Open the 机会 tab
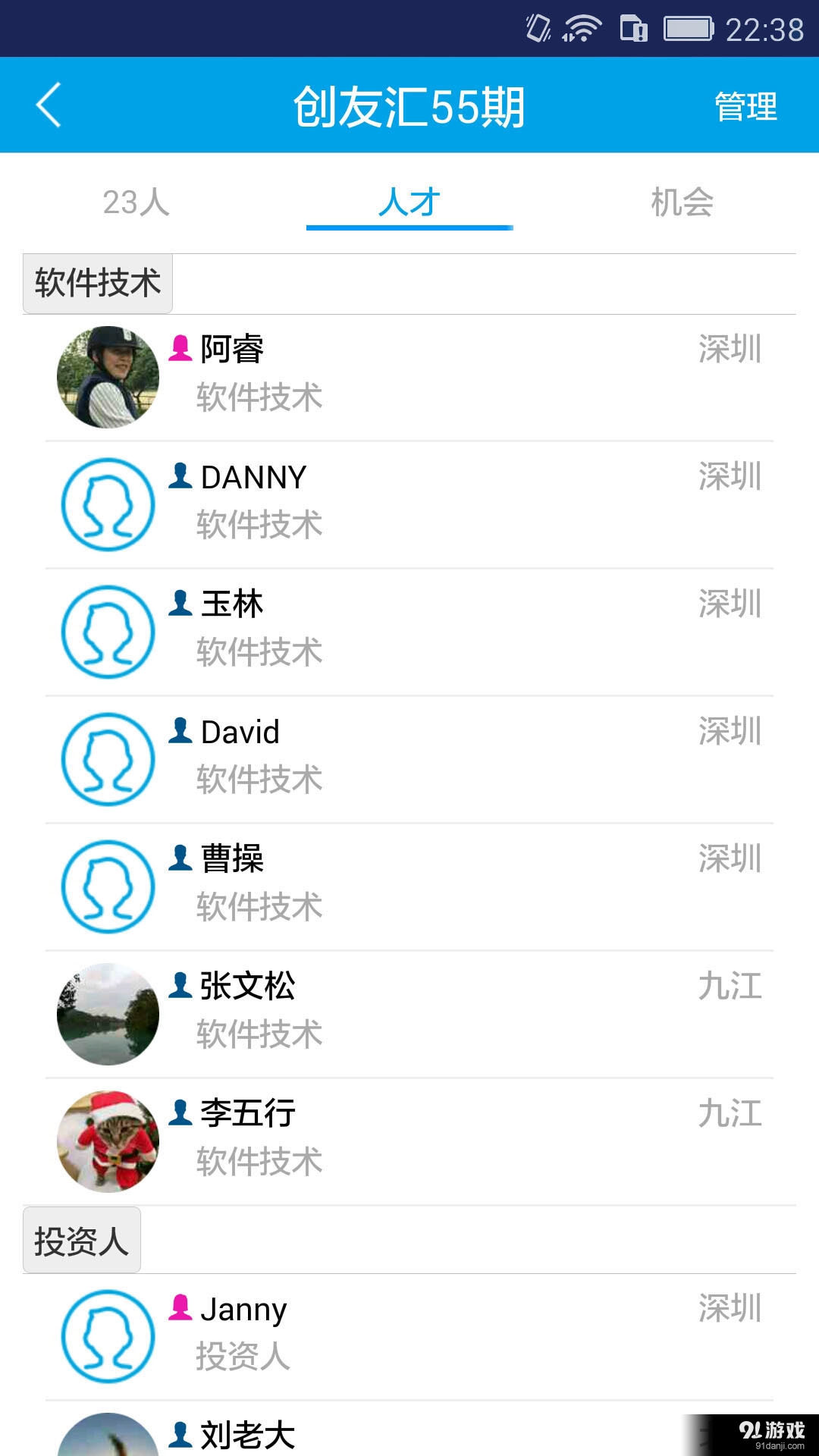The image size is (819, 1456). coord(682,202)
